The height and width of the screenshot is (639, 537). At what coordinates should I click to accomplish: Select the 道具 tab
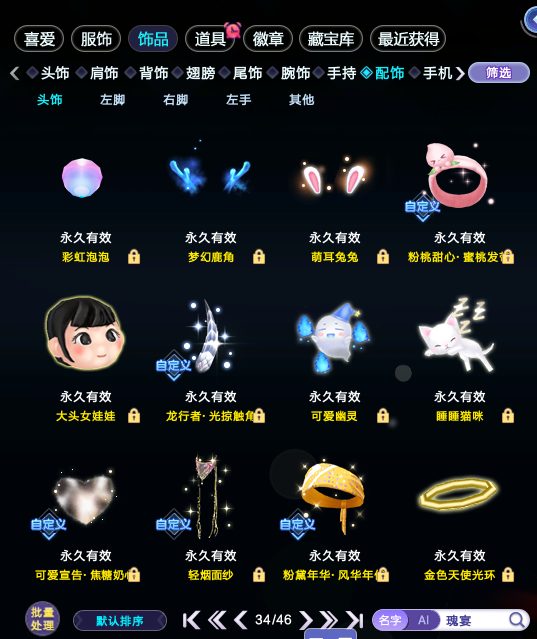[x=210, y=39]
